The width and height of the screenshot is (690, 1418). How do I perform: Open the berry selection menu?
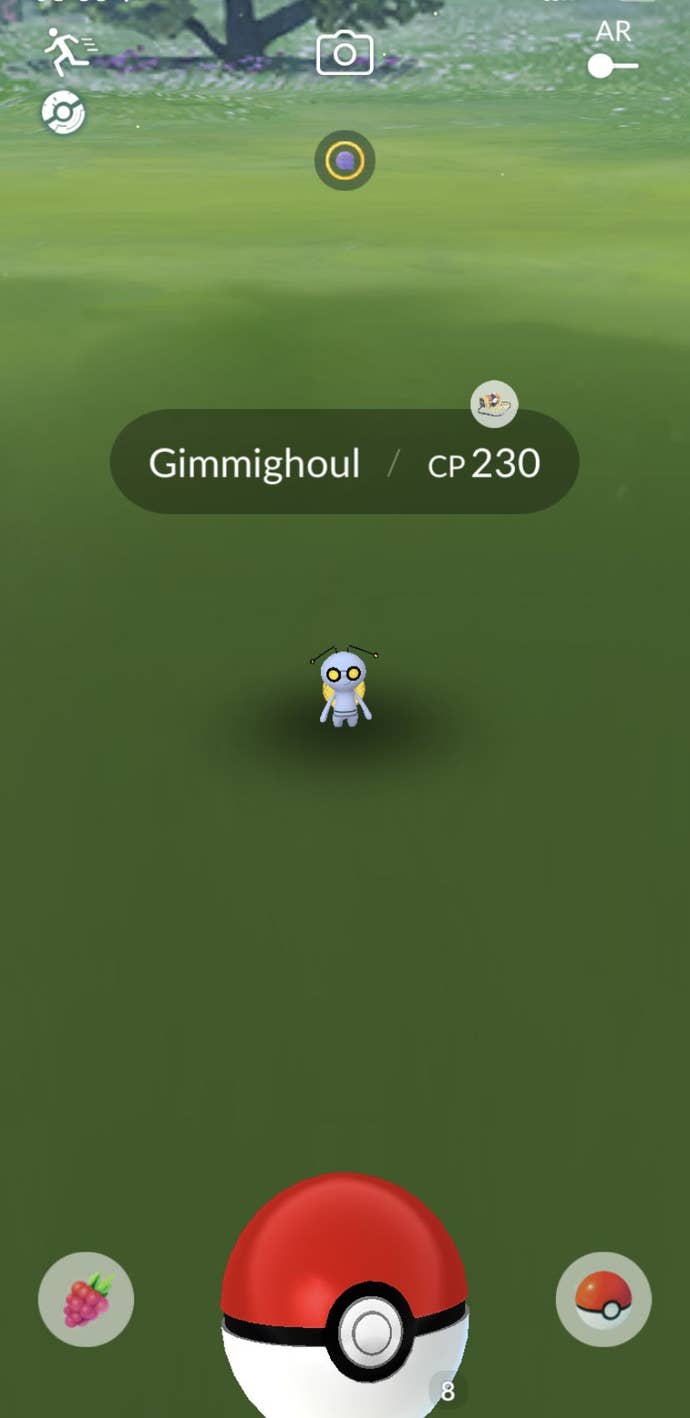[x=86, y=1300]
